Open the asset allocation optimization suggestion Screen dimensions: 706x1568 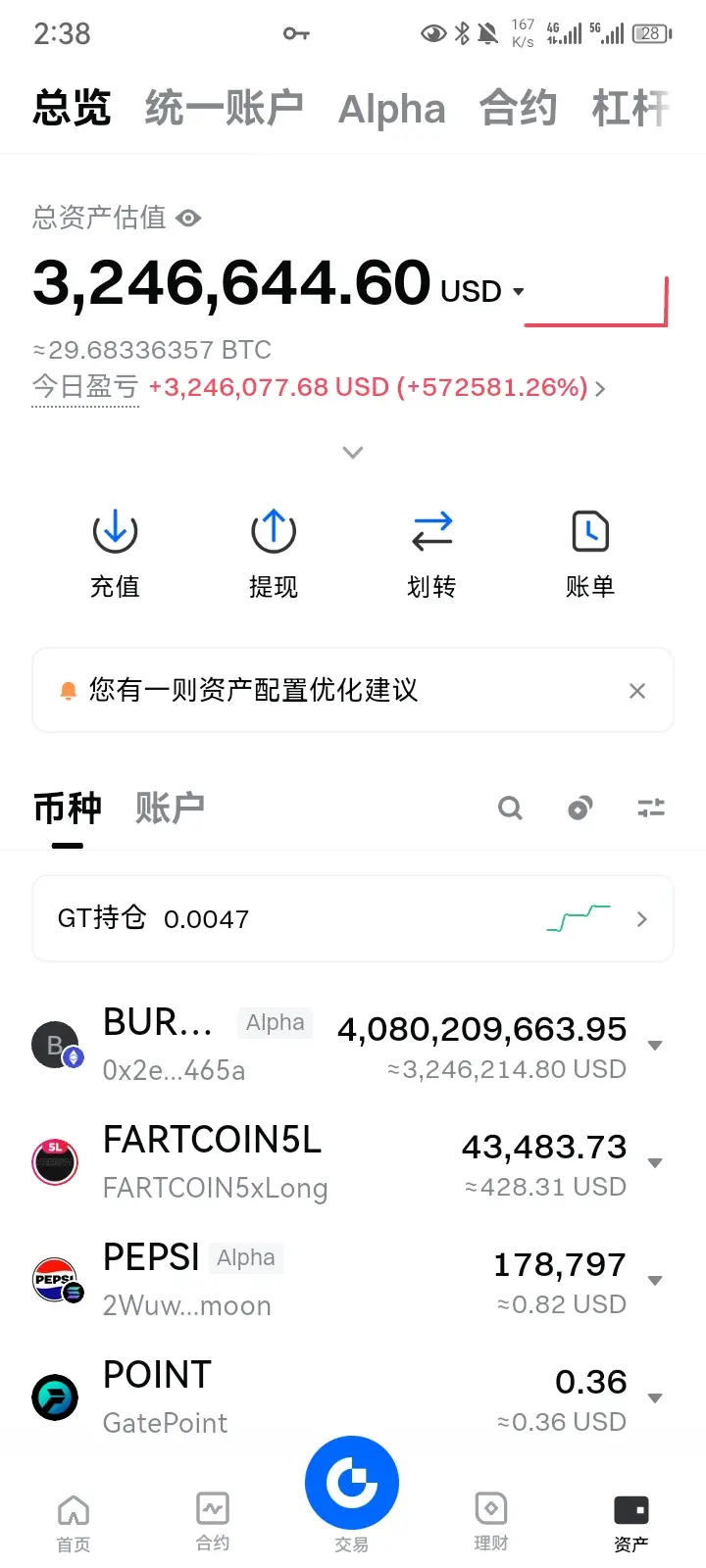253,690
